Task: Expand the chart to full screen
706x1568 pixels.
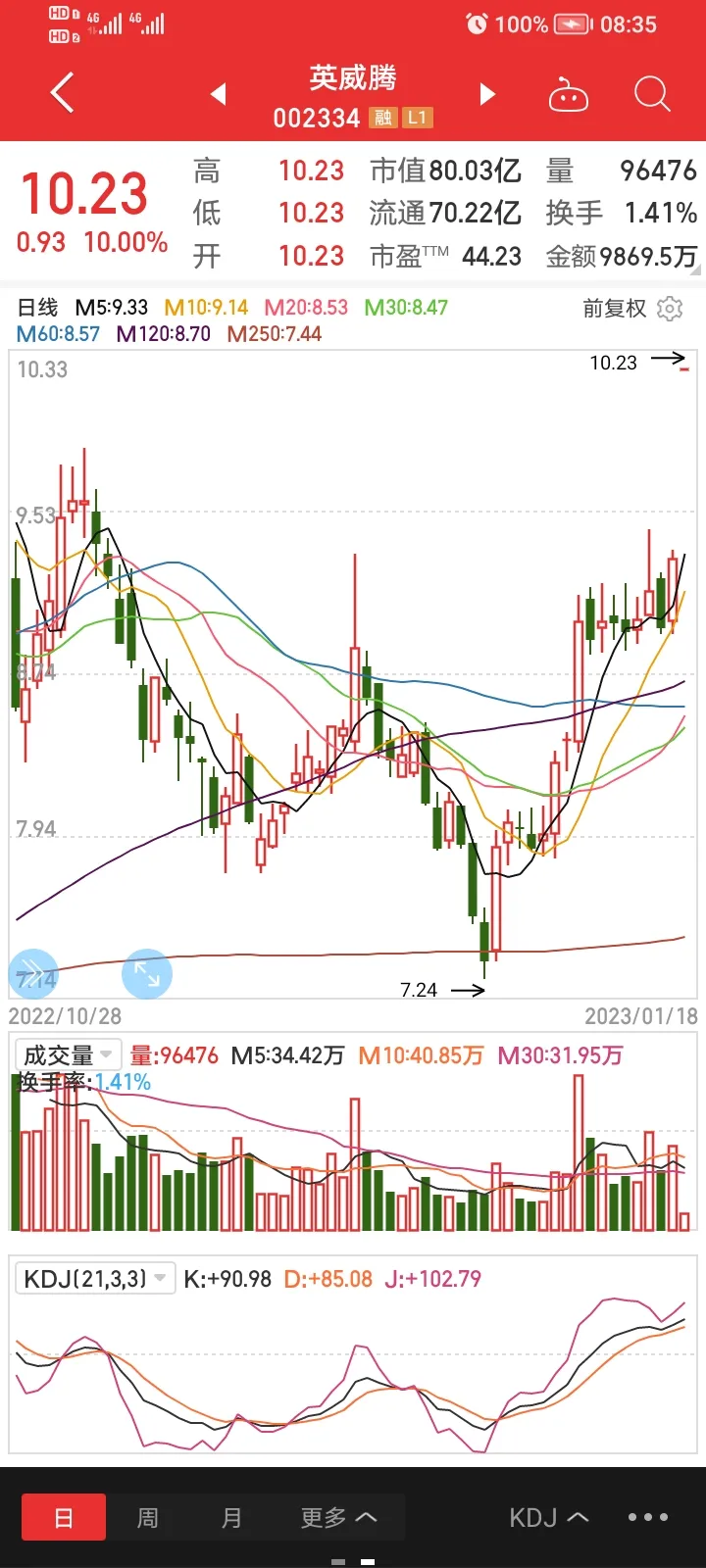Action: 147,973
